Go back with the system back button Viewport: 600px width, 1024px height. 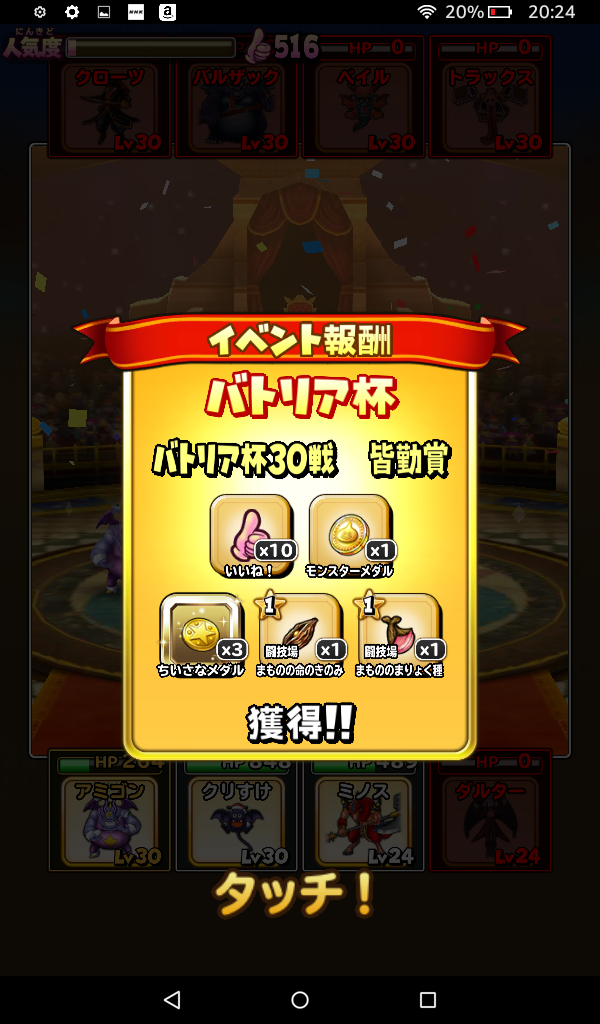tap(172, 1000)
